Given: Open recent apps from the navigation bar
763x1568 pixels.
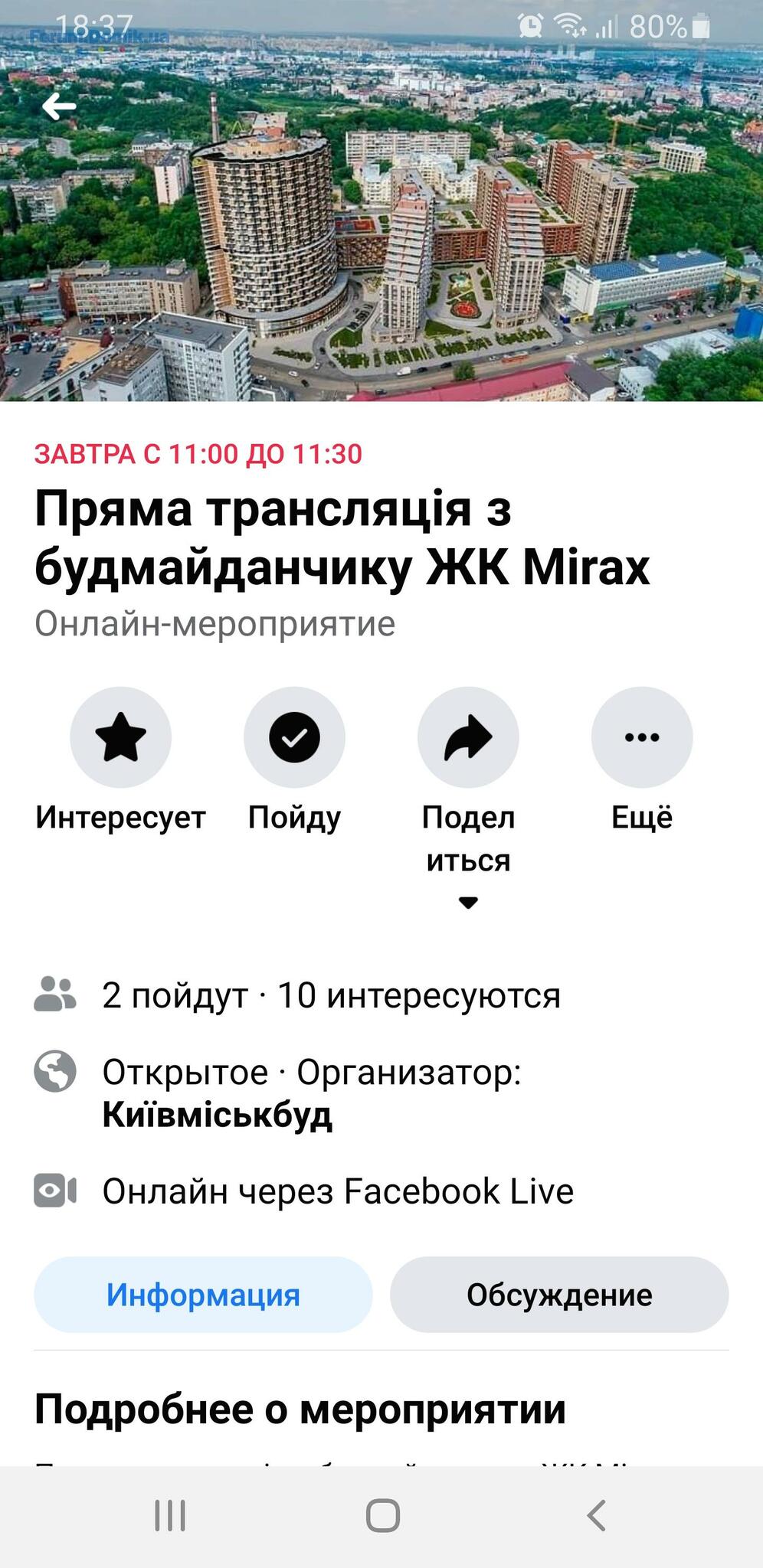Looking at the screenshot, I should point(170,1514).
